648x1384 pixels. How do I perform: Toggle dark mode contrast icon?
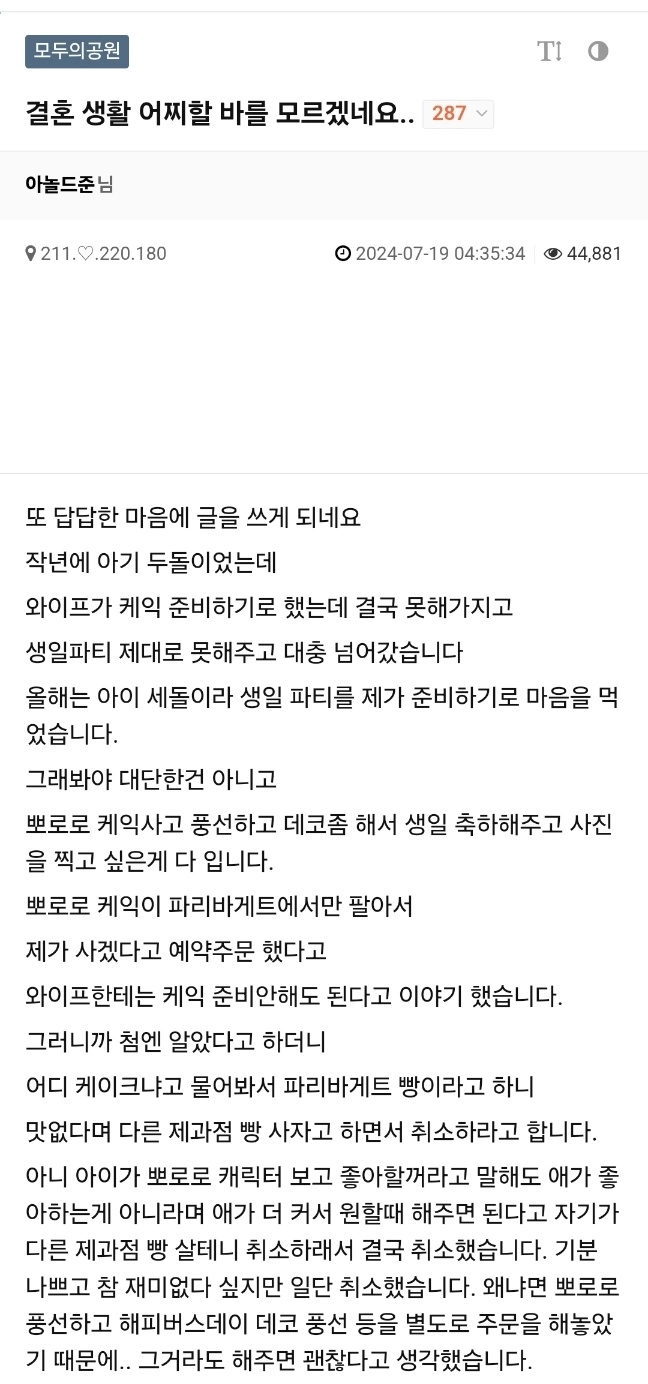coord(598,52)
